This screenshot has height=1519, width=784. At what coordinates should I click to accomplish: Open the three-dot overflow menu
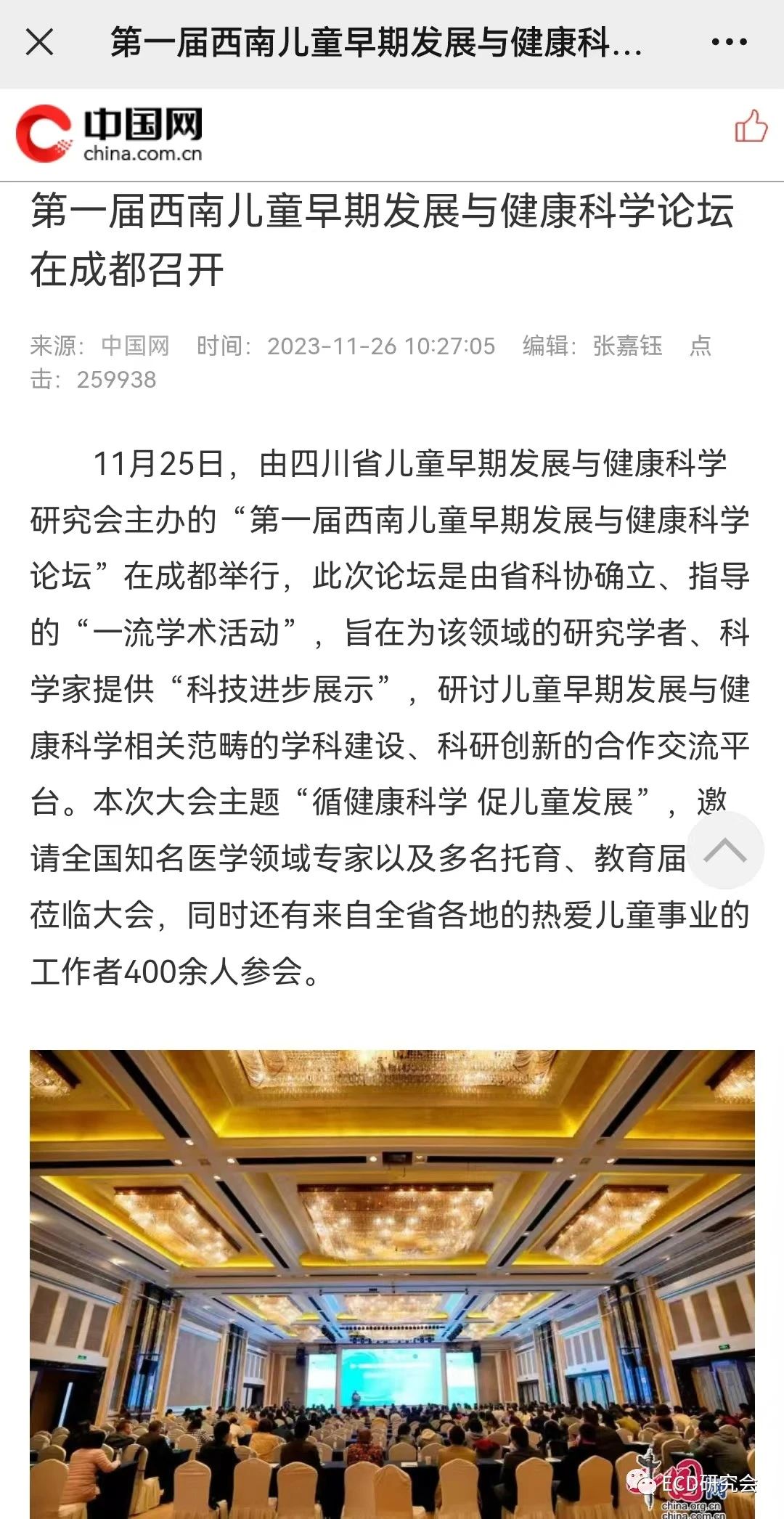[x=729, y=42]
